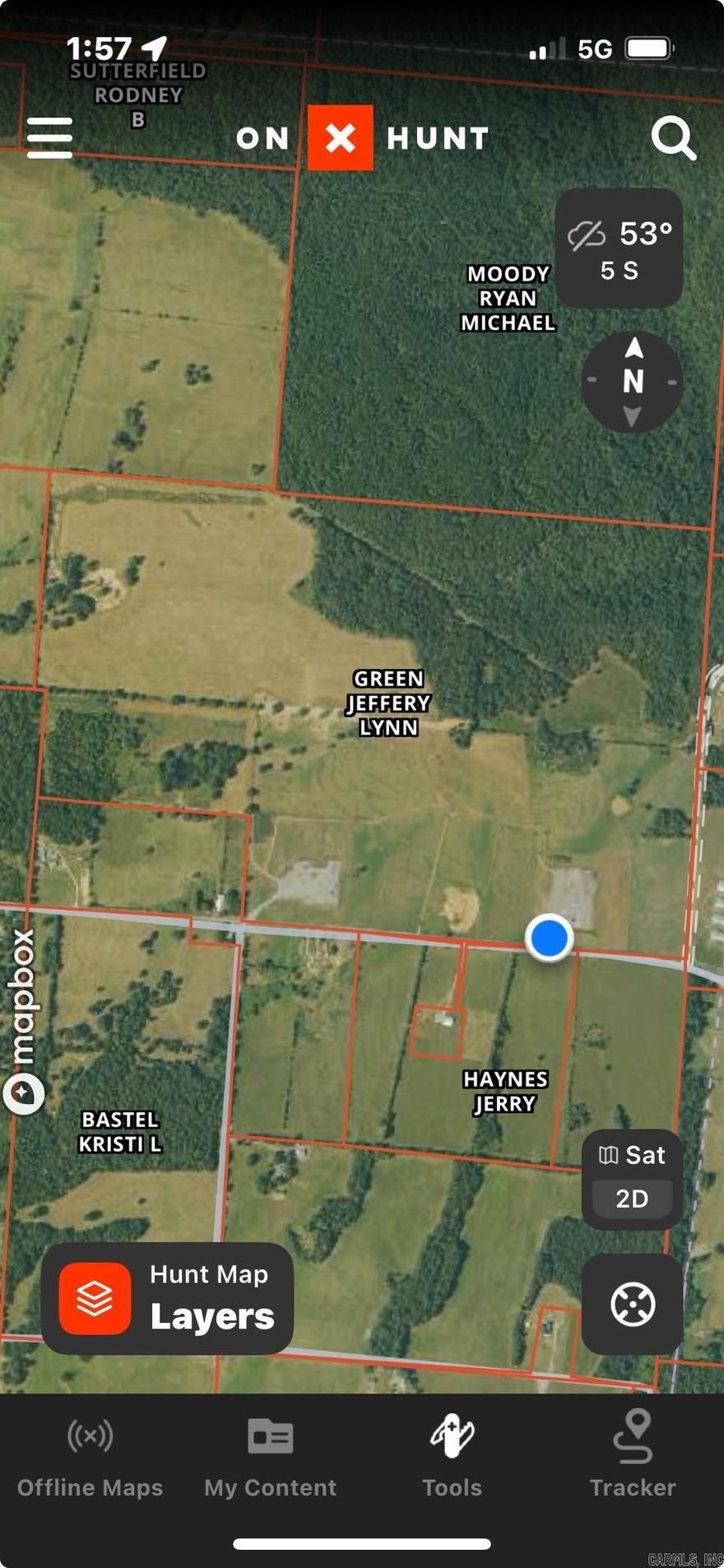Image resolution: width=724 pixels, height=1568 pixels.
Task: Tap the compass to reset map orientation
Action: click(x=632, y=380)
